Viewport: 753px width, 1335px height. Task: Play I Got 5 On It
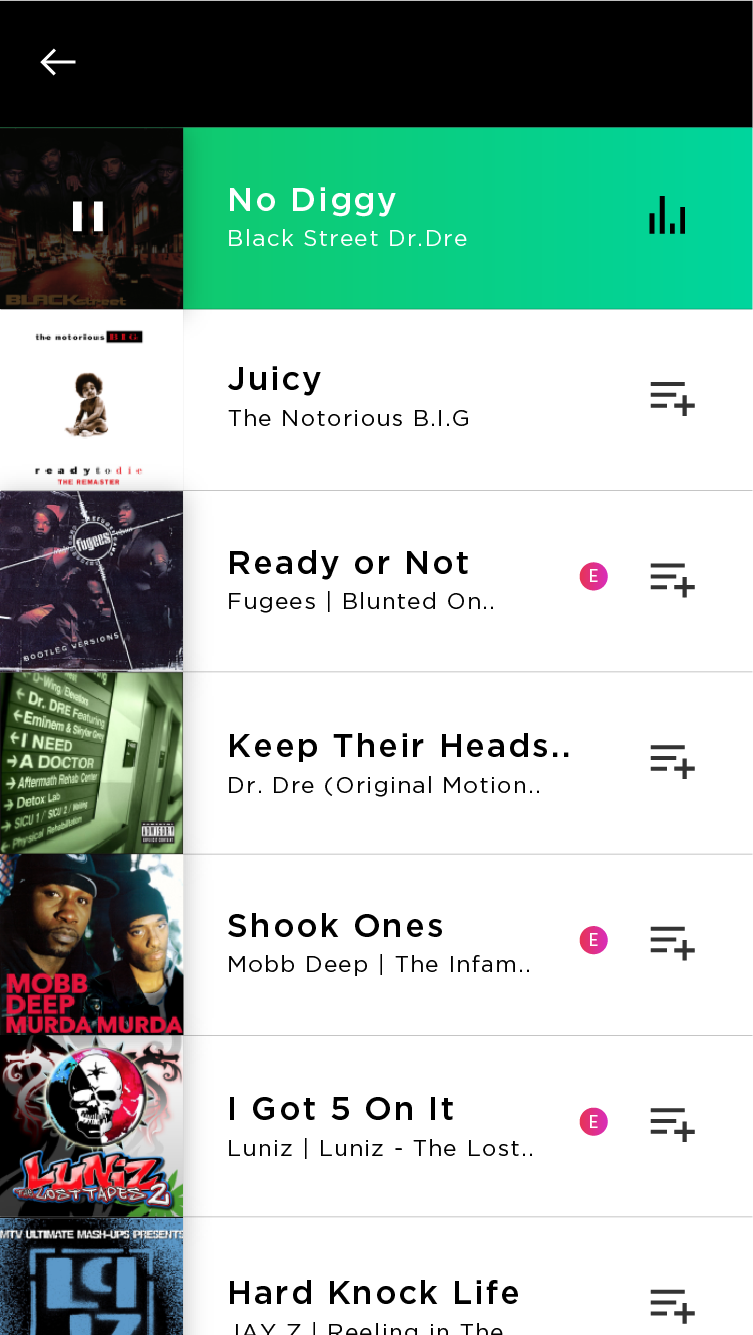376,1126
